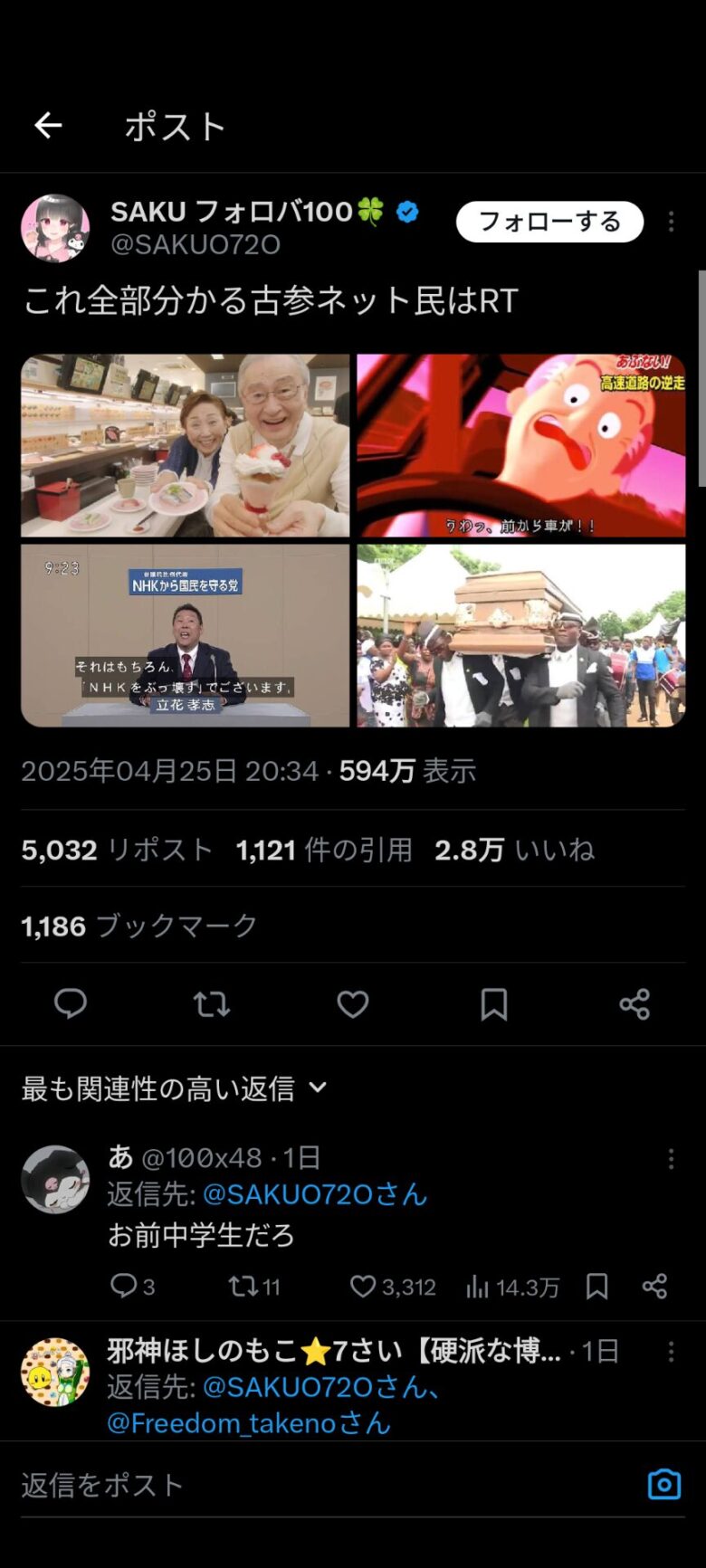Open the red cartoon driver image

pyautogui.click(x=520, y=445)
